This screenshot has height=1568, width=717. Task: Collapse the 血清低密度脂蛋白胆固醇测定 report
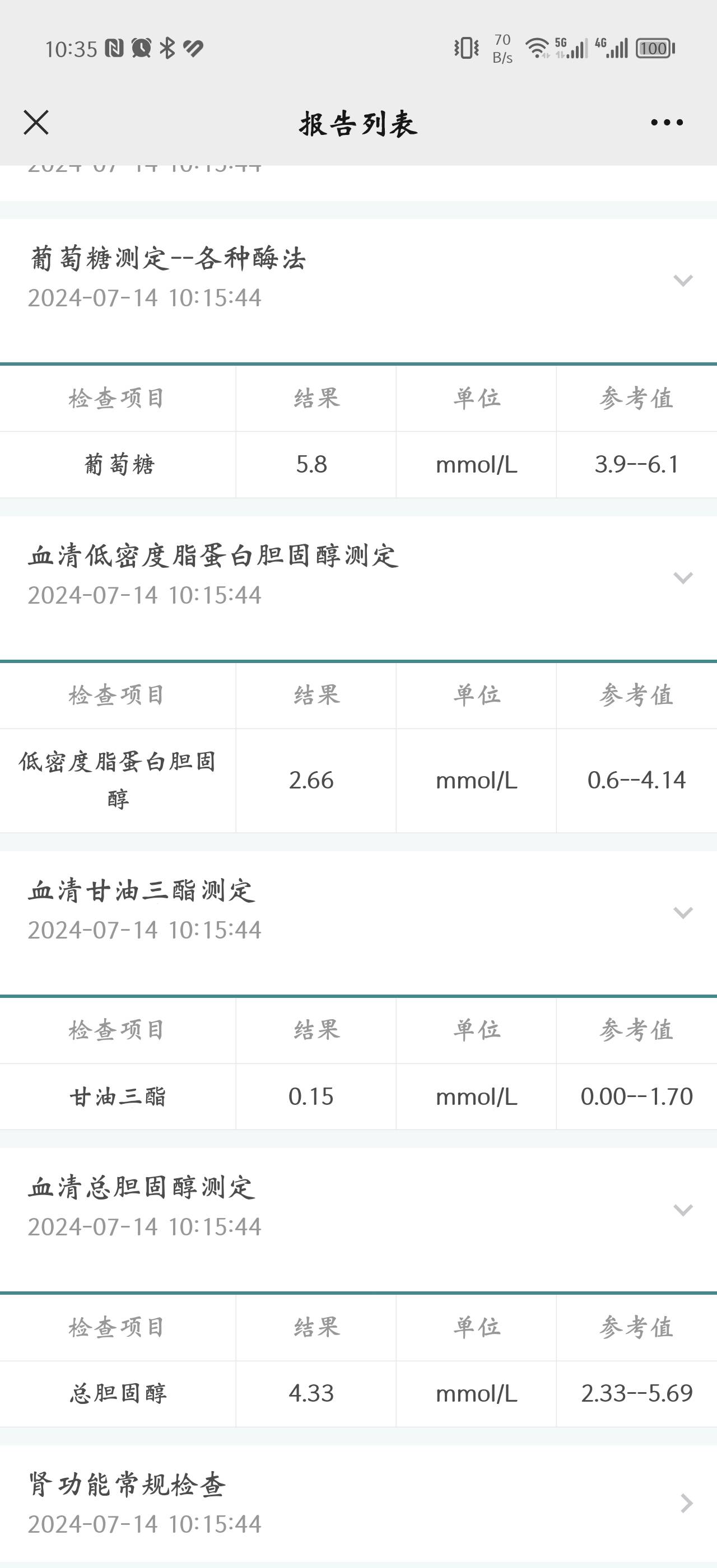(683, 578)
